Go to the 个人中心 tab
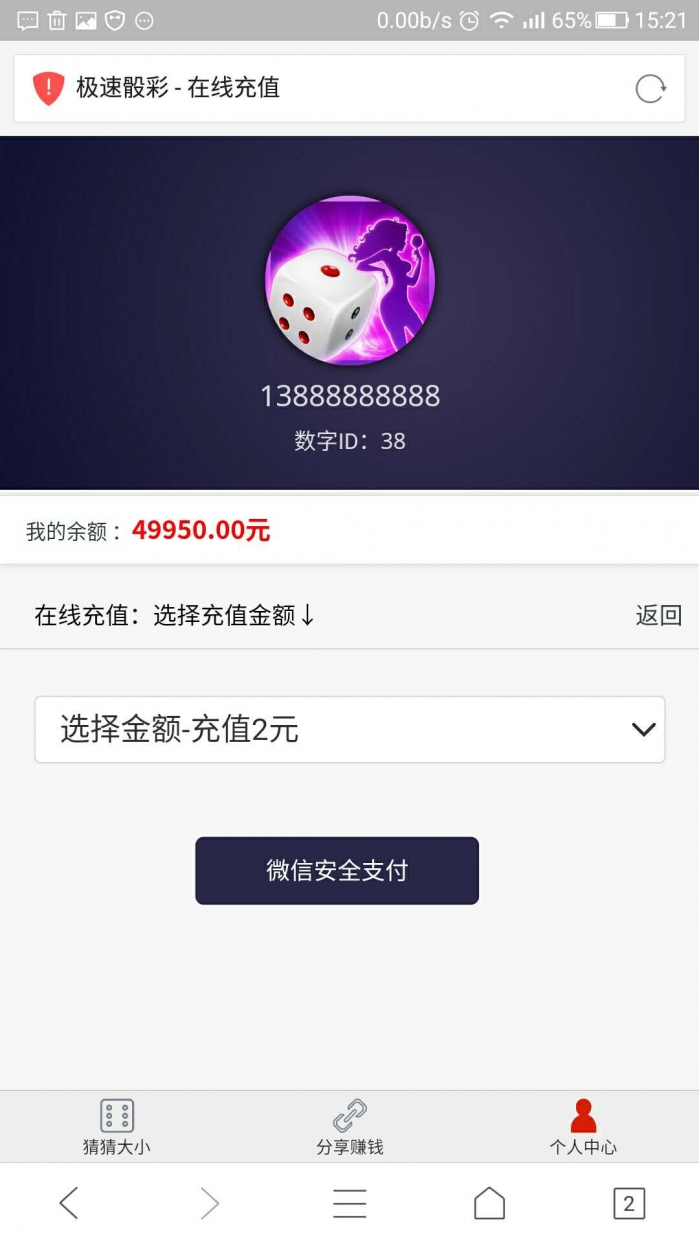This screenshot has height=1244, width=700. (x=583, y=1127)
